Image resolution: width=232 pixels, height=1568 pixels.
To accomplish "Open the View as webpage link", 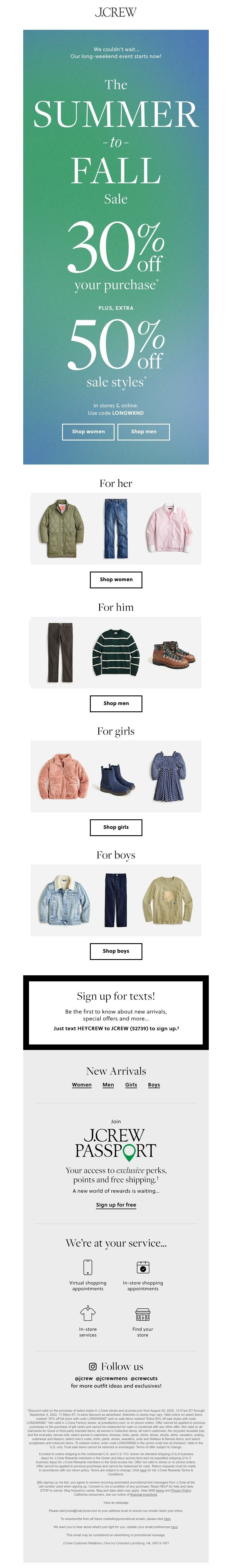I will click(116, 1502).
